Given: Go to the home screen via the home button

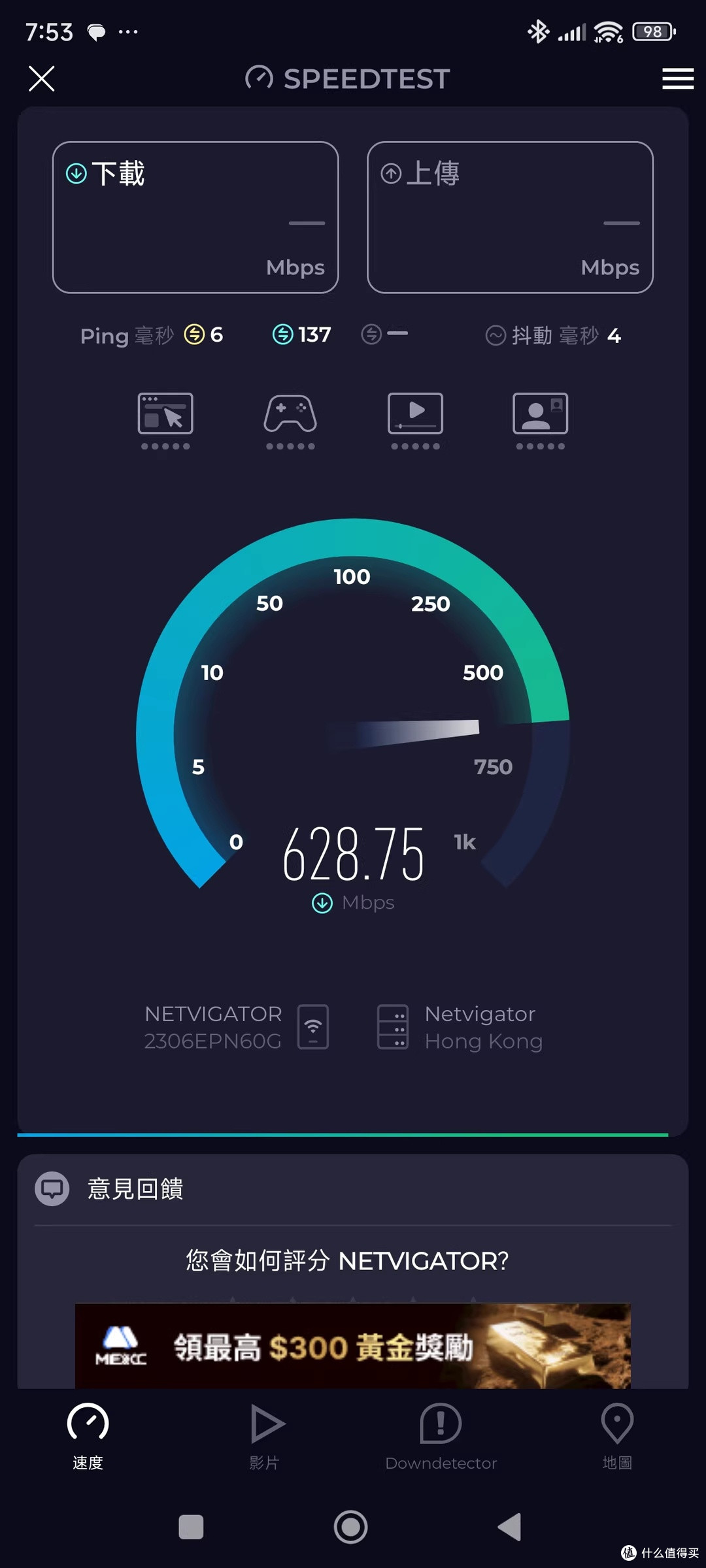Looking at the screenshot, I should 351,1527.
